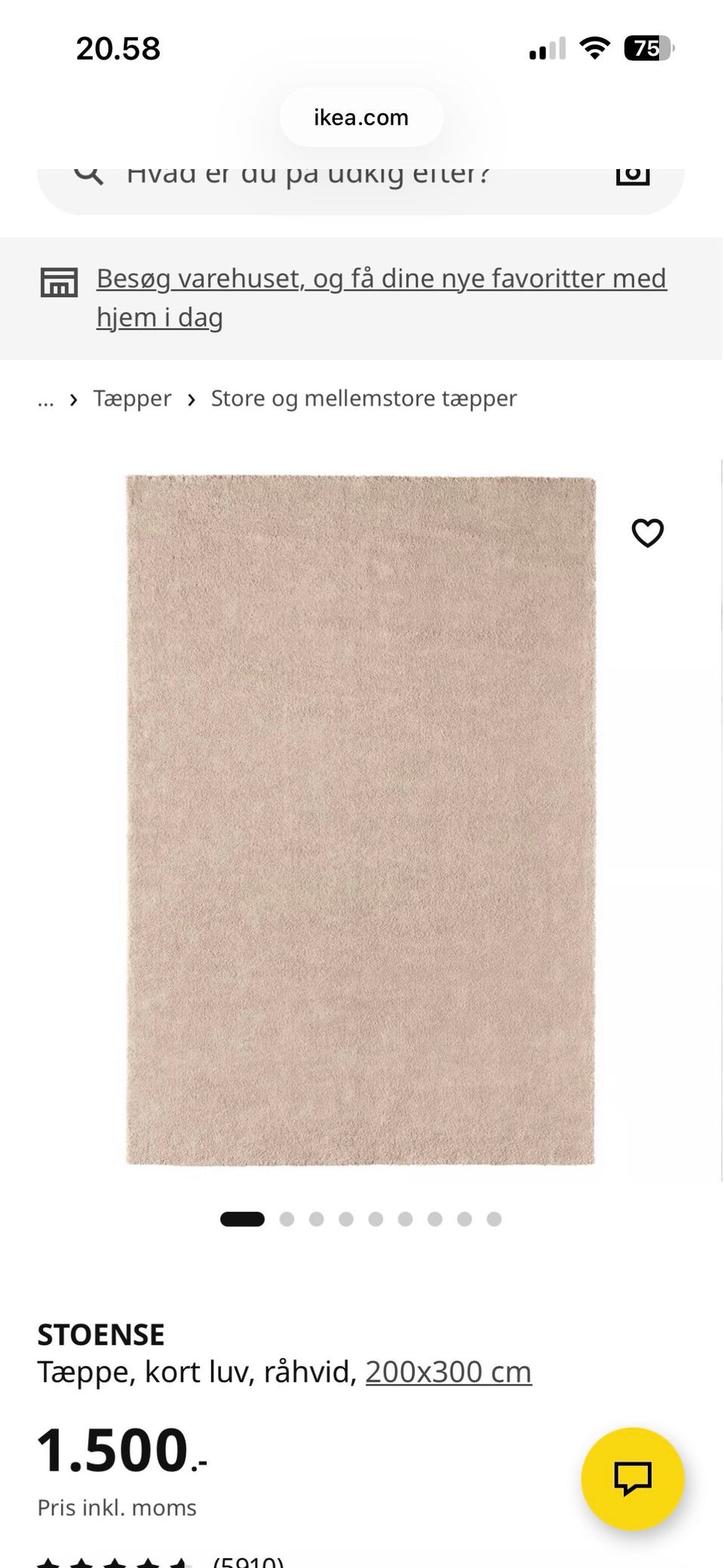
Task: Open the STOENSE rug product image
Action: (x=360, y=820)
